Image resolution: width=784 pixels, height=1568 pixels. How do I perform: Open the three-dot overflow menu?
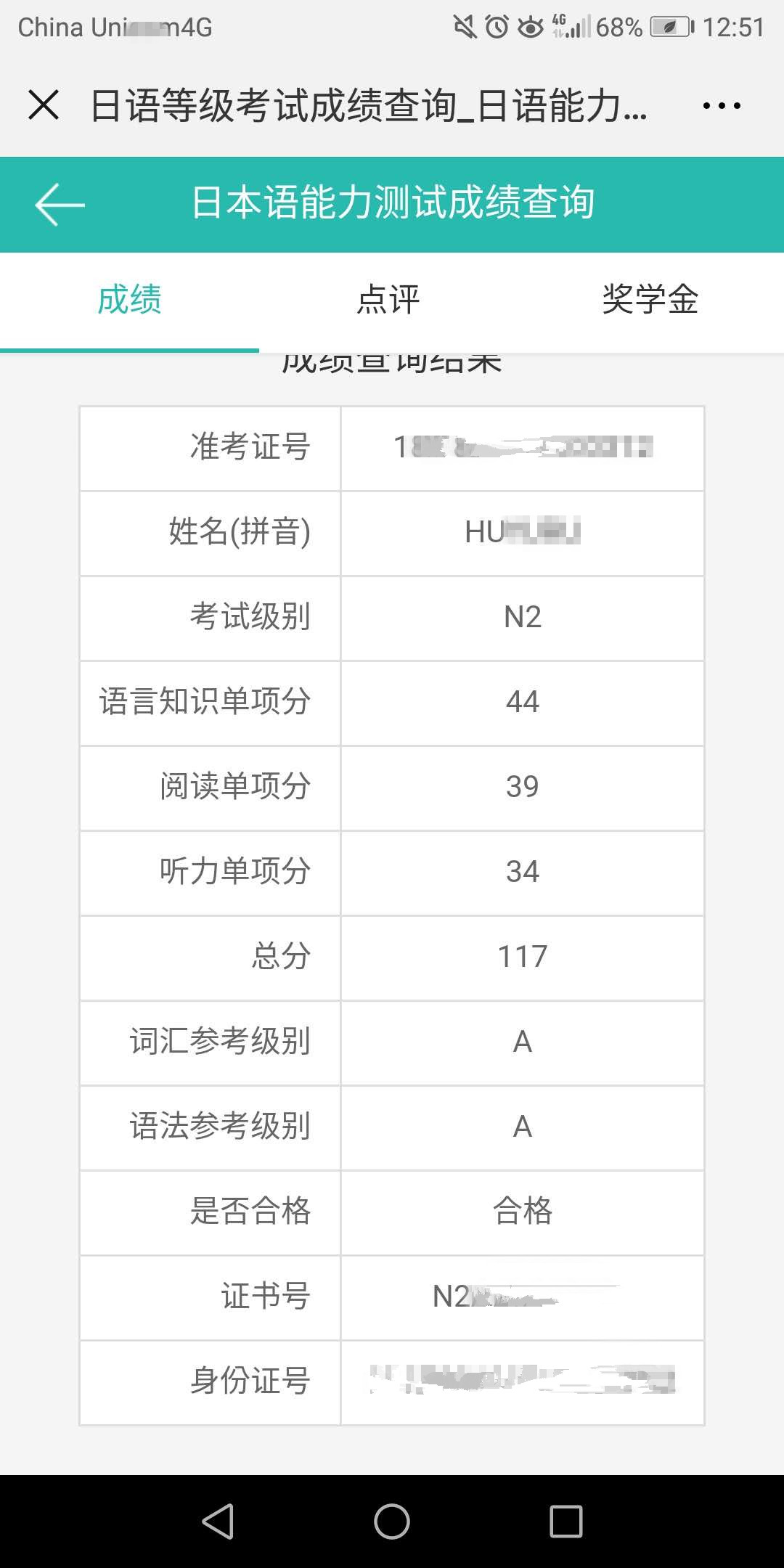[722, 106]
